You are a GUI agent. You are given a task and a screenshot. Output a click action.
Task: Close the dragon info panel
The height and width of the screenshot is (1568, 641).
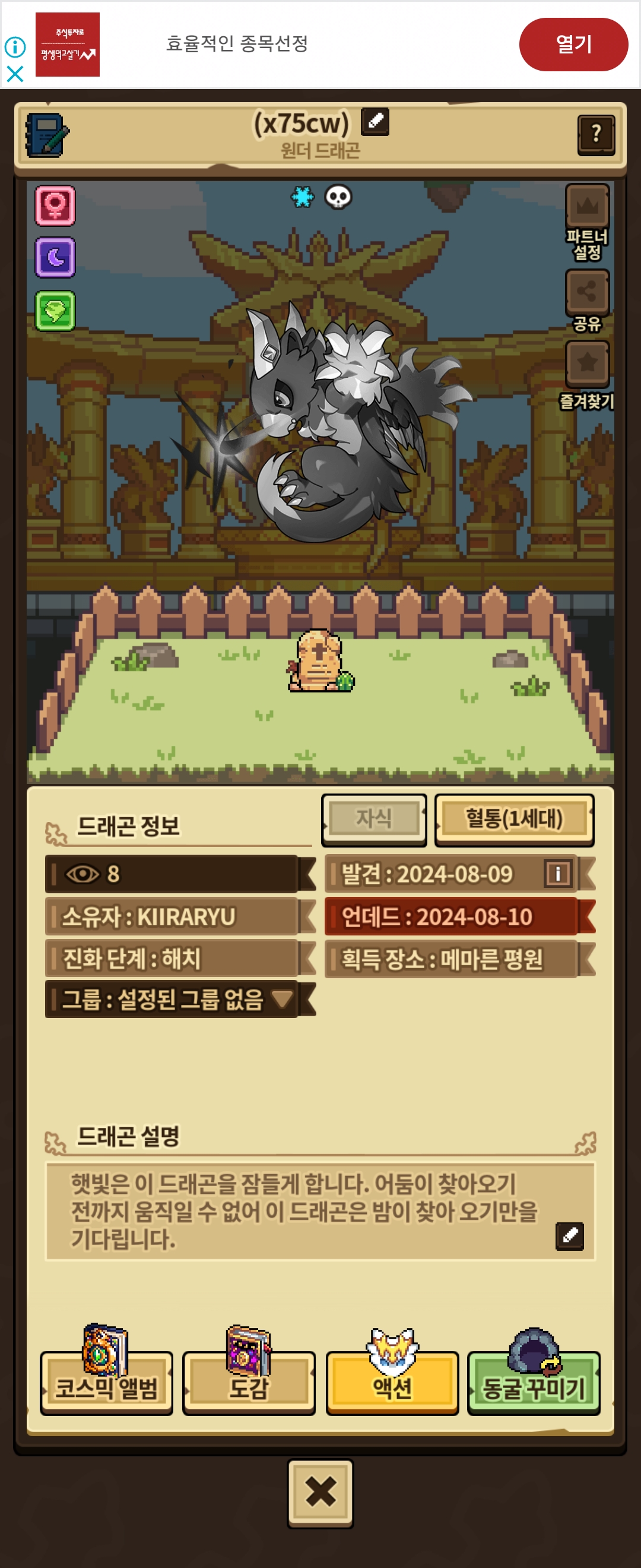tap(320, 1493)
